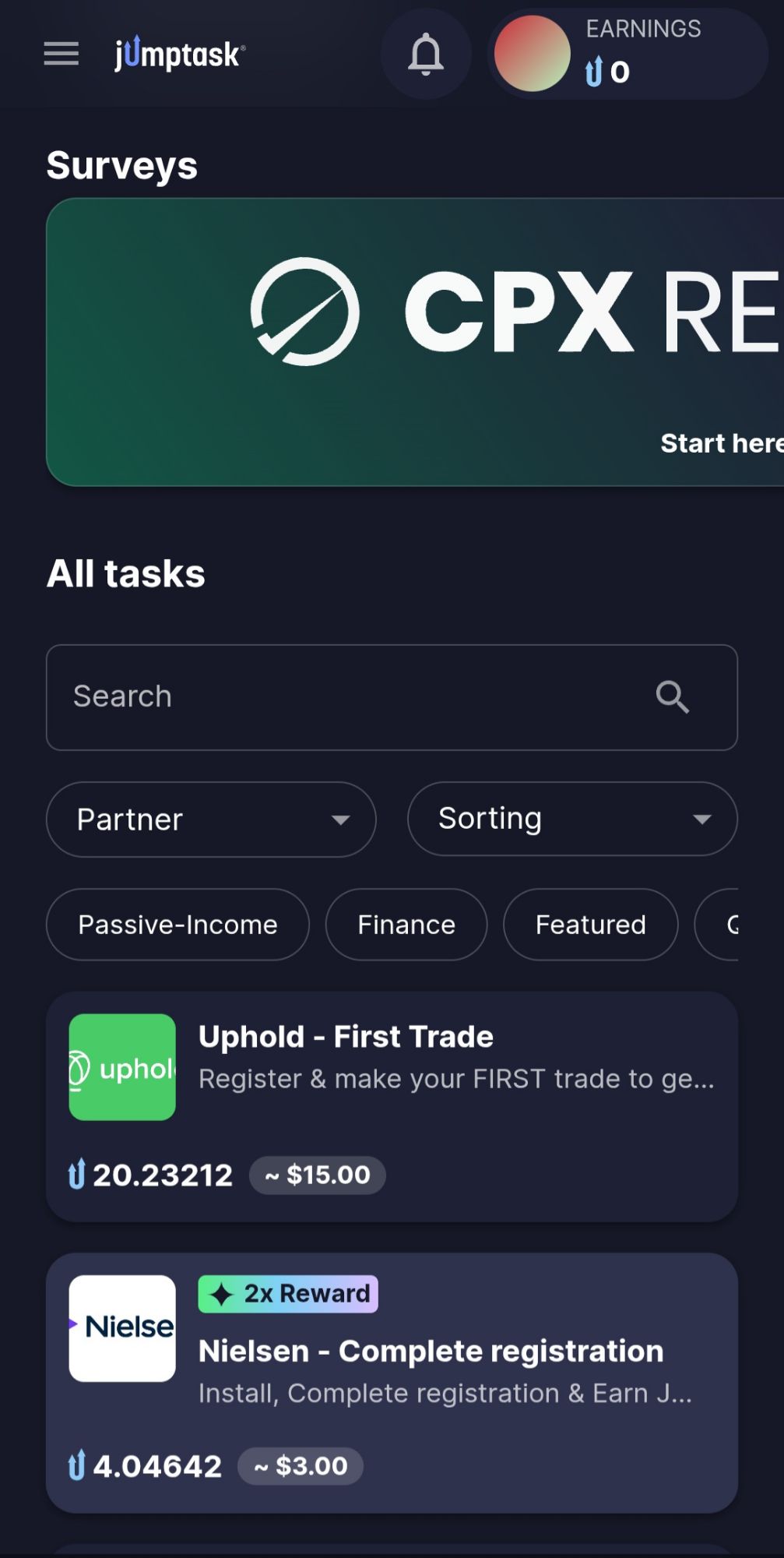This screenshot has height=1558, width=784.
Task: Enable the Finance filter chip
Action: coord(406,924)
